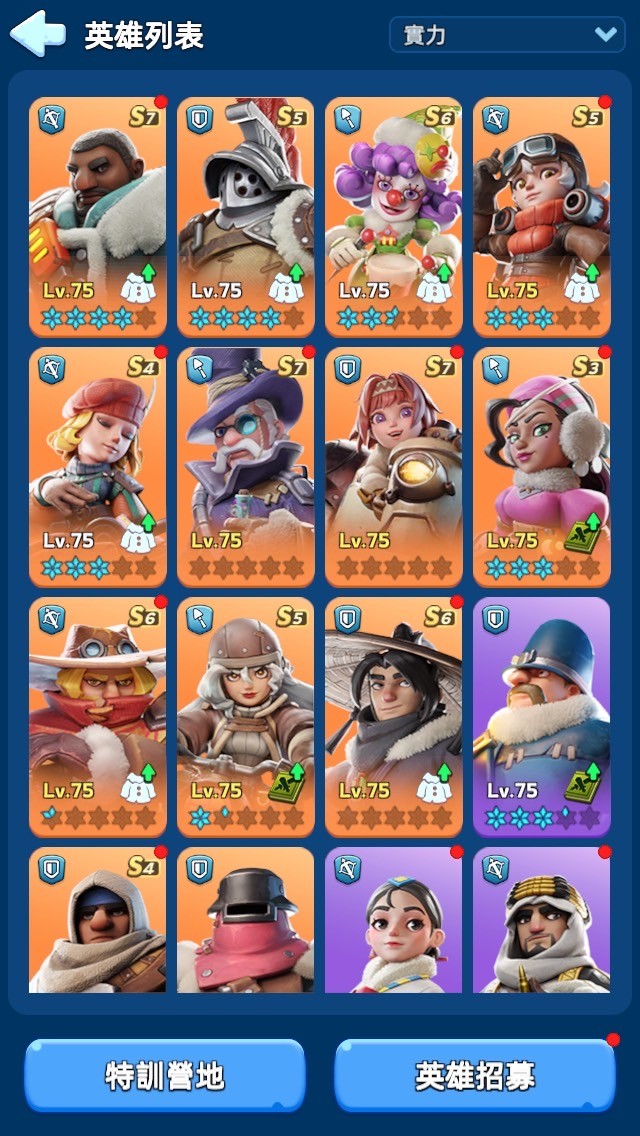Open the white-haired aviator girl card
The height and width of the screenshot is (1136, 640).
245,715
